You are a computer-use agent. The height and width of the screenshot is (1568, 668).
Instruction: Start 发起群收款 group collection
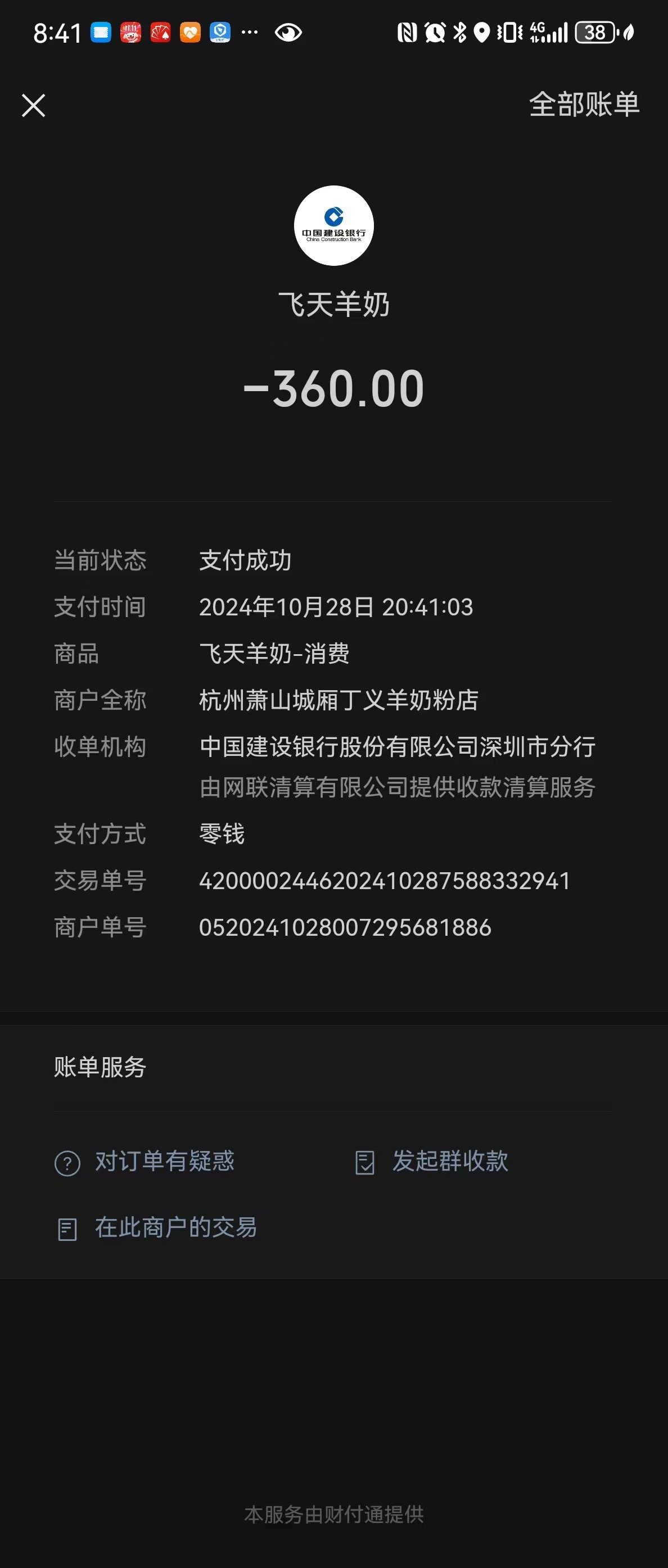(x=432, y=1162)
